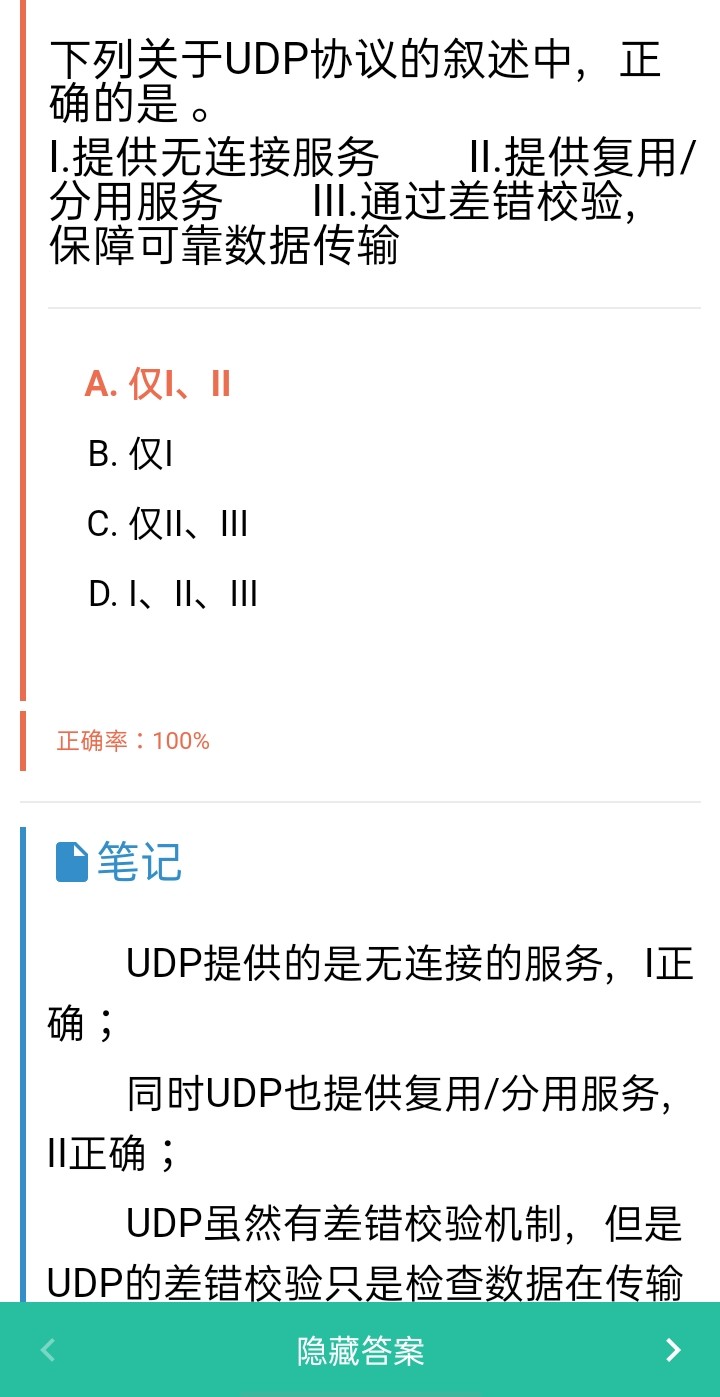Pick answer option C. 仅II、III
The height and width of the screenshot is (1397, 720).
coord(167,524)
